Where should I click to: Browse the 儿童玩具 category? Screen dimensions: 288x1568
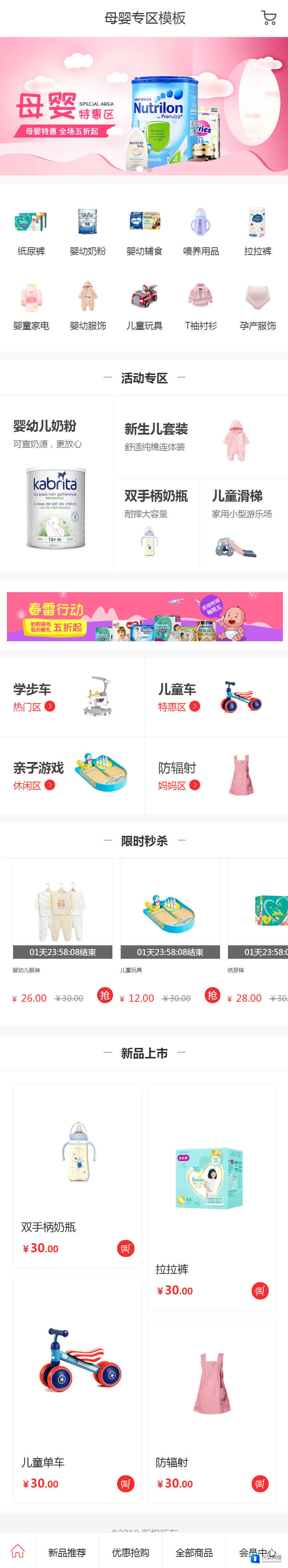pos(144,306)
